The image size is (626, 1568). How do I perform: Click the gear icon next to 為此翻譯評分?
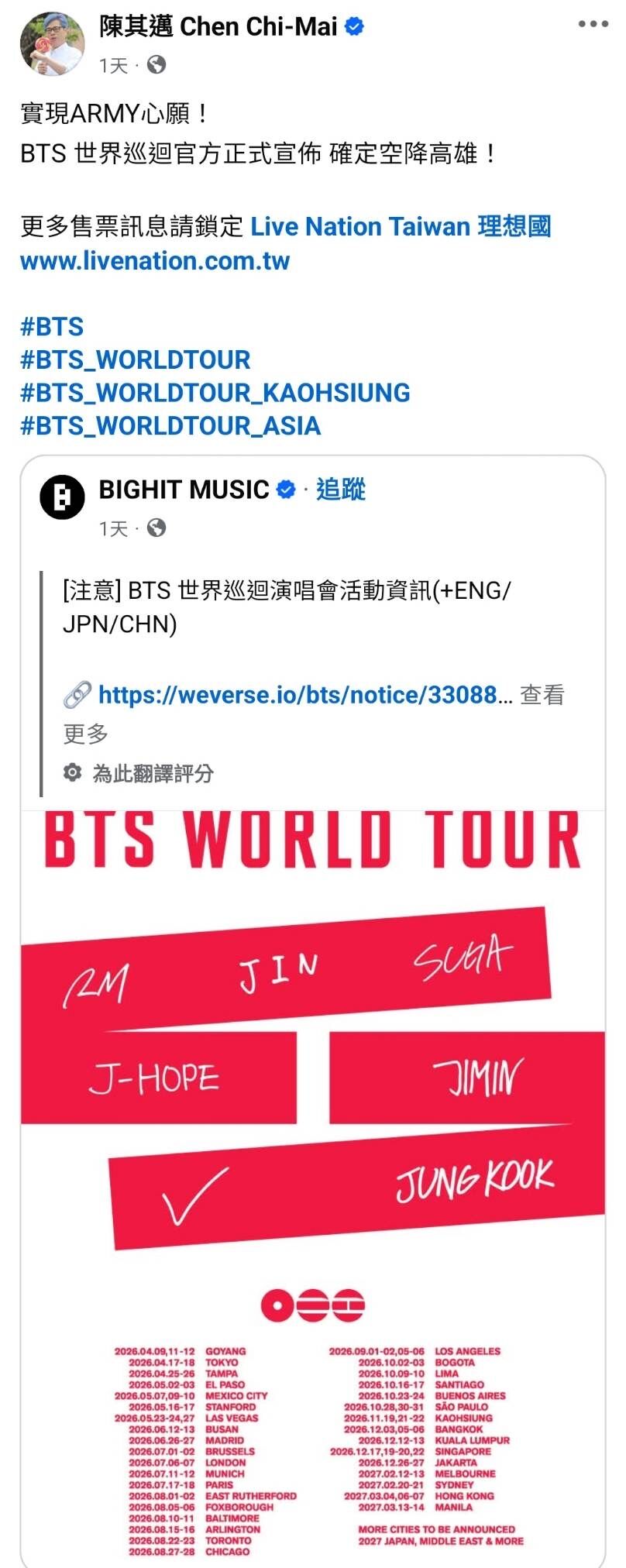point(71,772)
